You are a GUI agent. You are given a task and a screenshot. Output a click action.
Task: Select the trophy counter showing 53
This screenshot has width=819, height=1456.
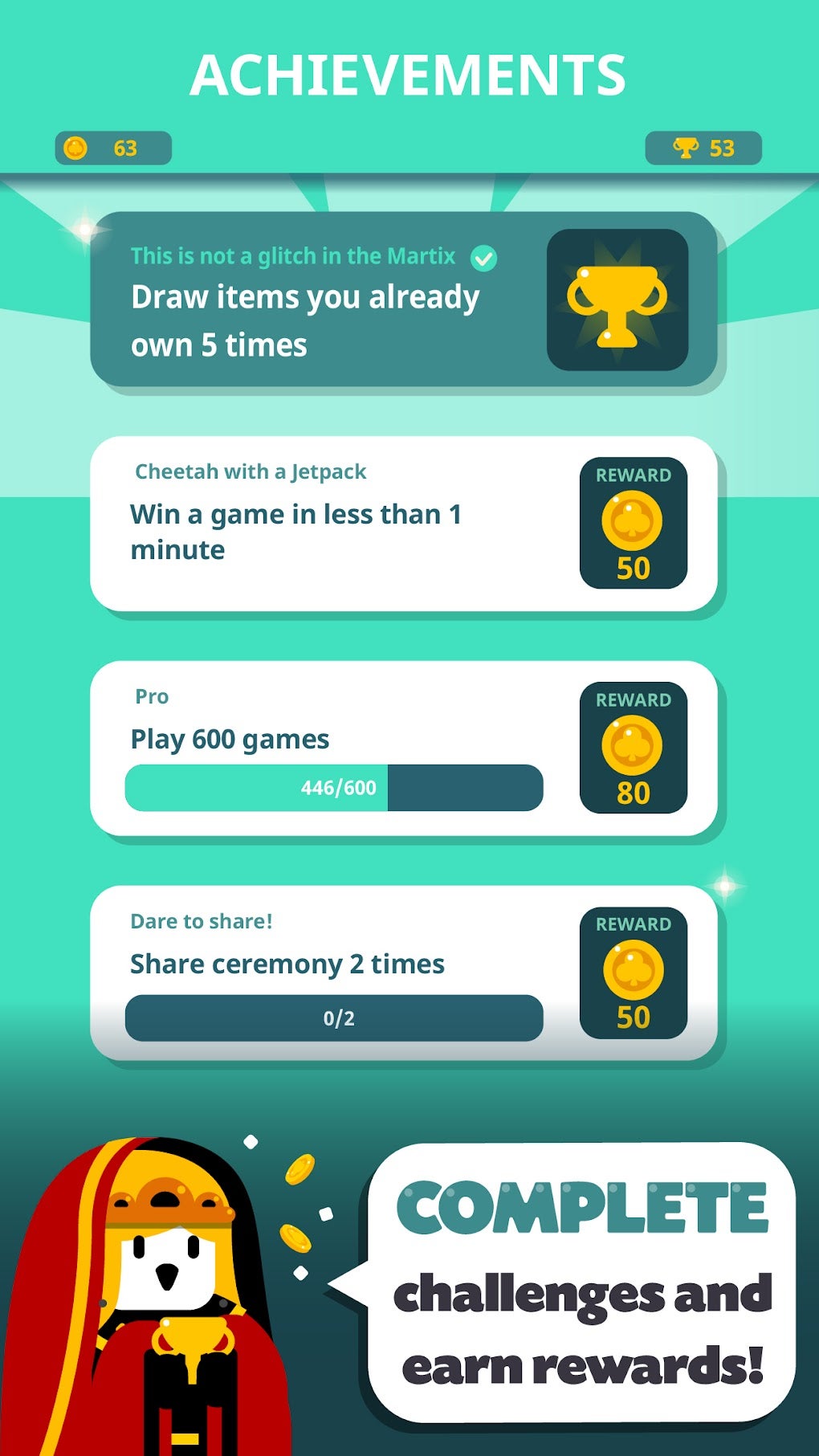(x=687, y=148)
